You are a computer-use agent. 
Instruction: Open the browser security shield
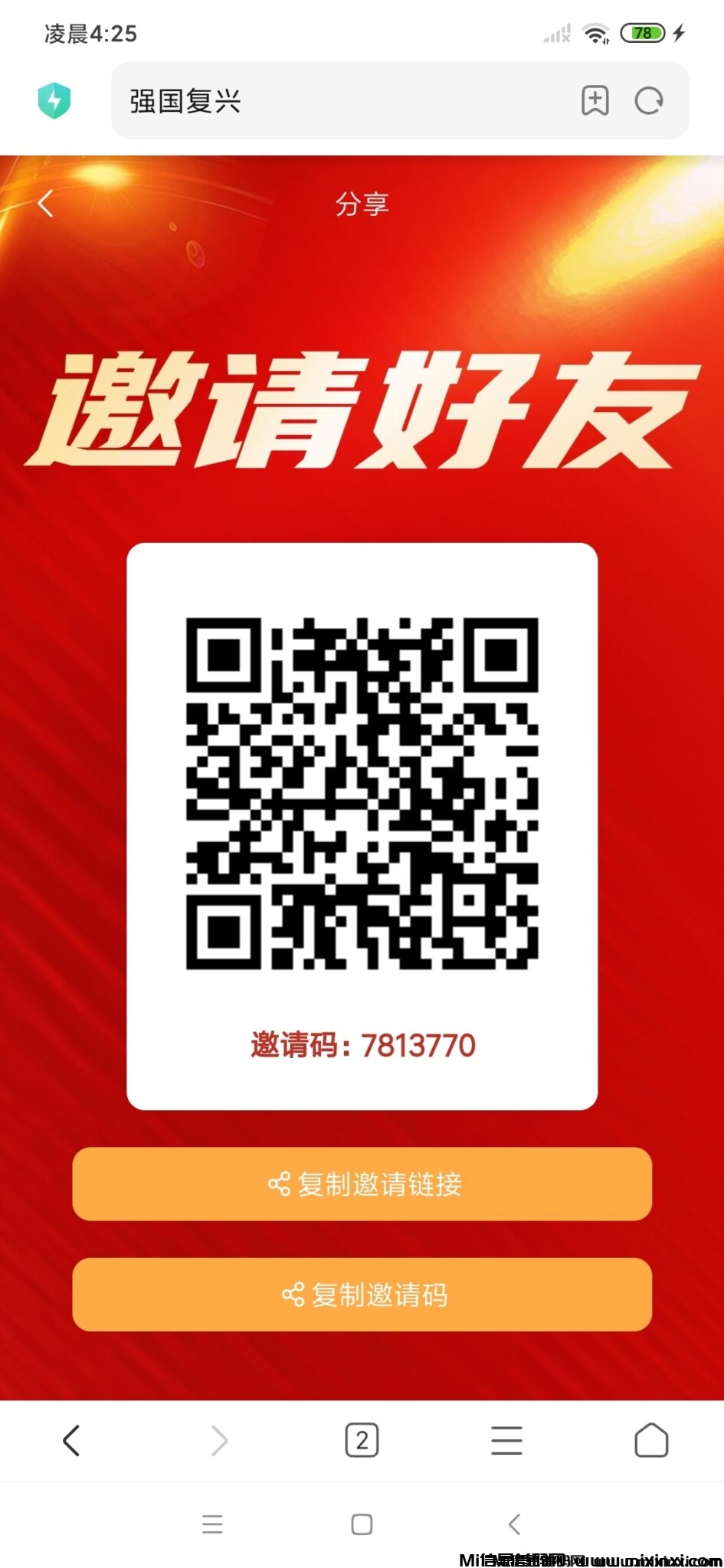[54, 101]
